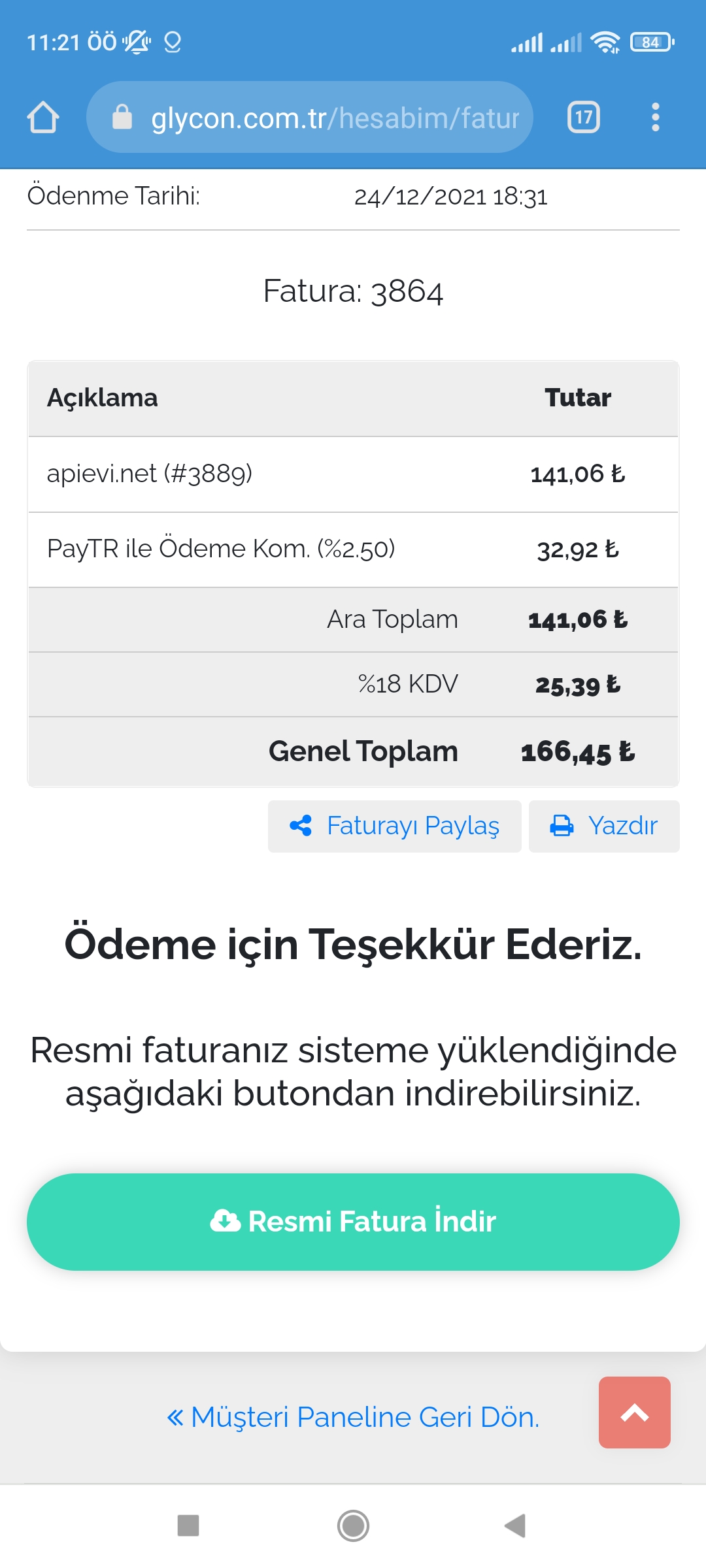Tap the browser home icon
Image resolution: width=706 pixels, height=1568 pixels.
(x=43, y=118)
